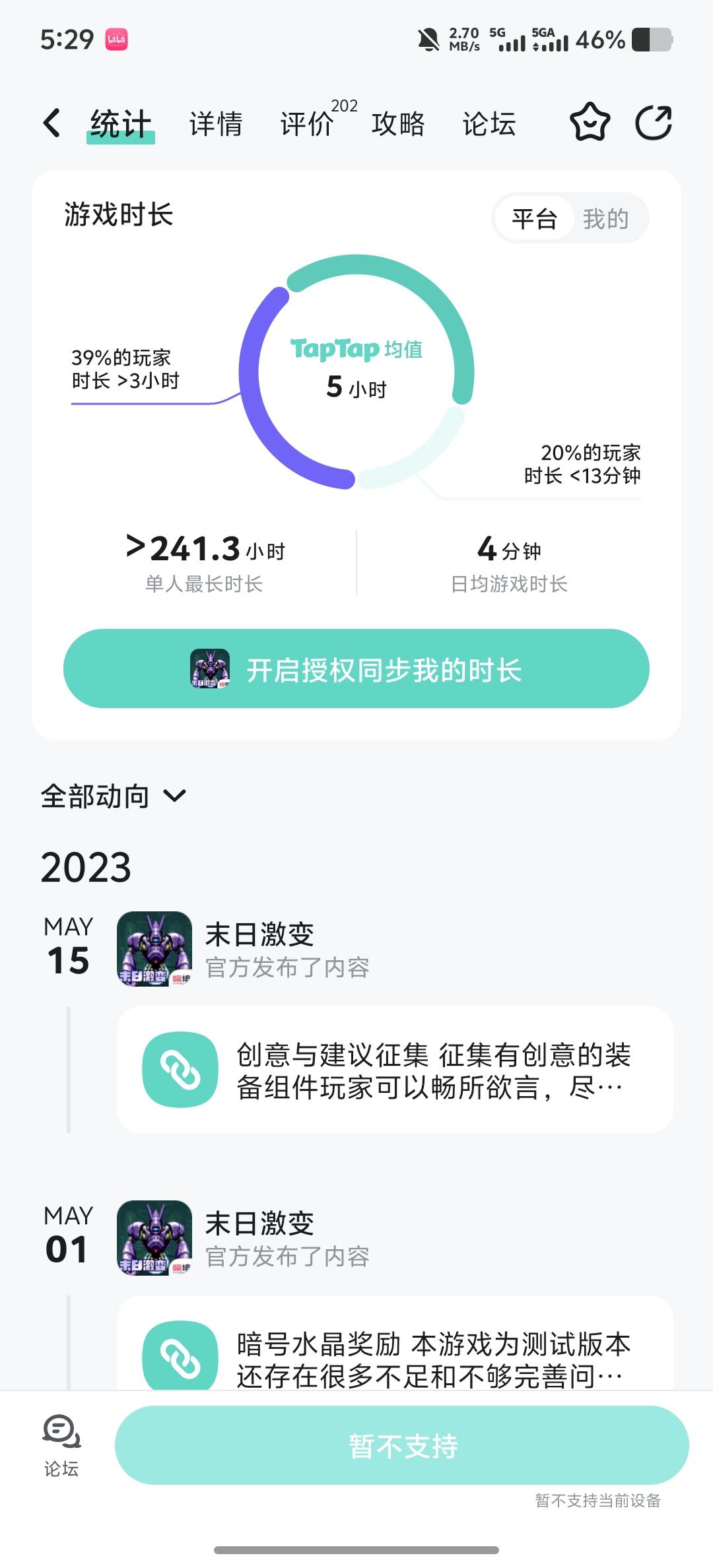This screenshot has height=1568, width=713.
Task: Switch to the 攻略 tab
Action: tap(398, 123)
